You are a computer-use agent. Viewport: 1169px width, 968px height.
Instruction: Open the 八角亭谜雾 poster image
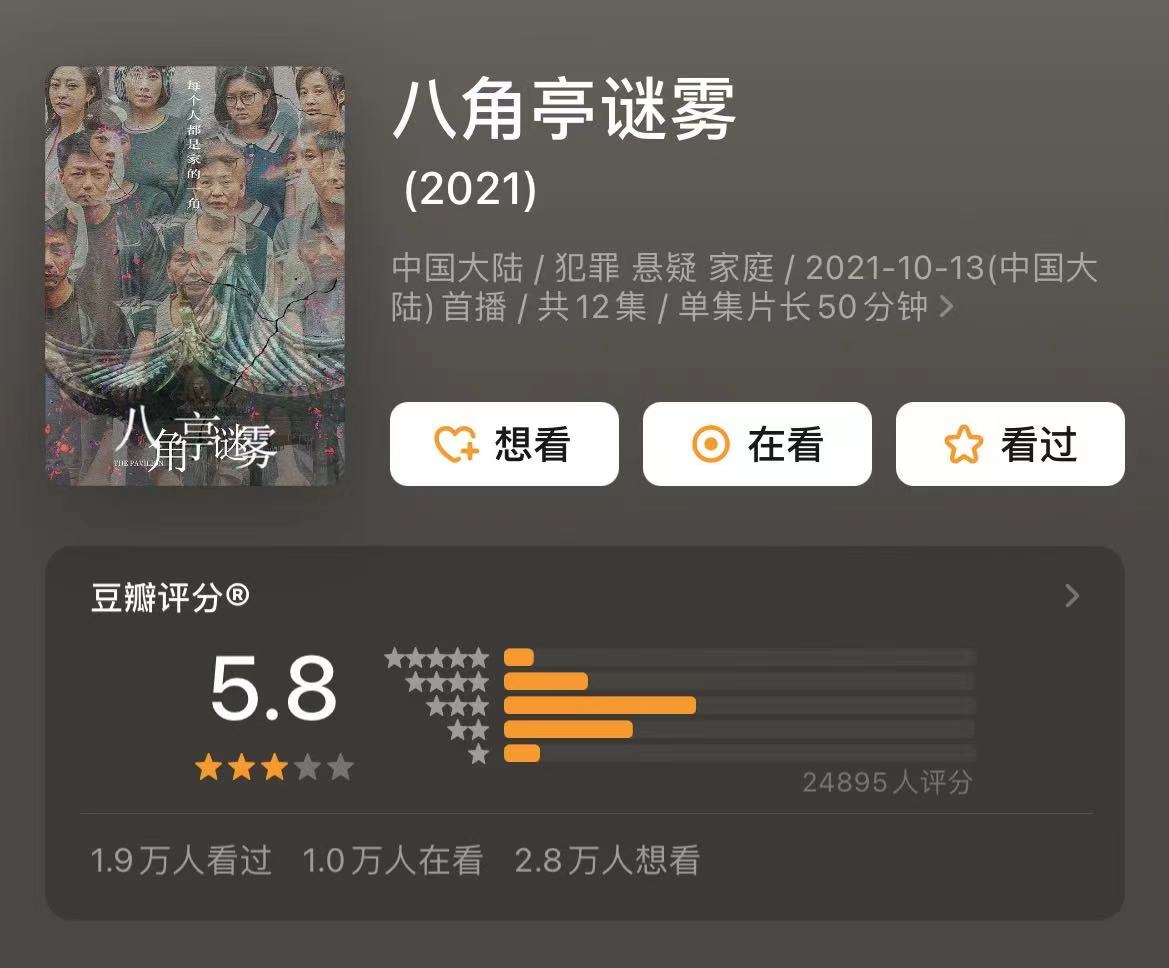point(195,276)
